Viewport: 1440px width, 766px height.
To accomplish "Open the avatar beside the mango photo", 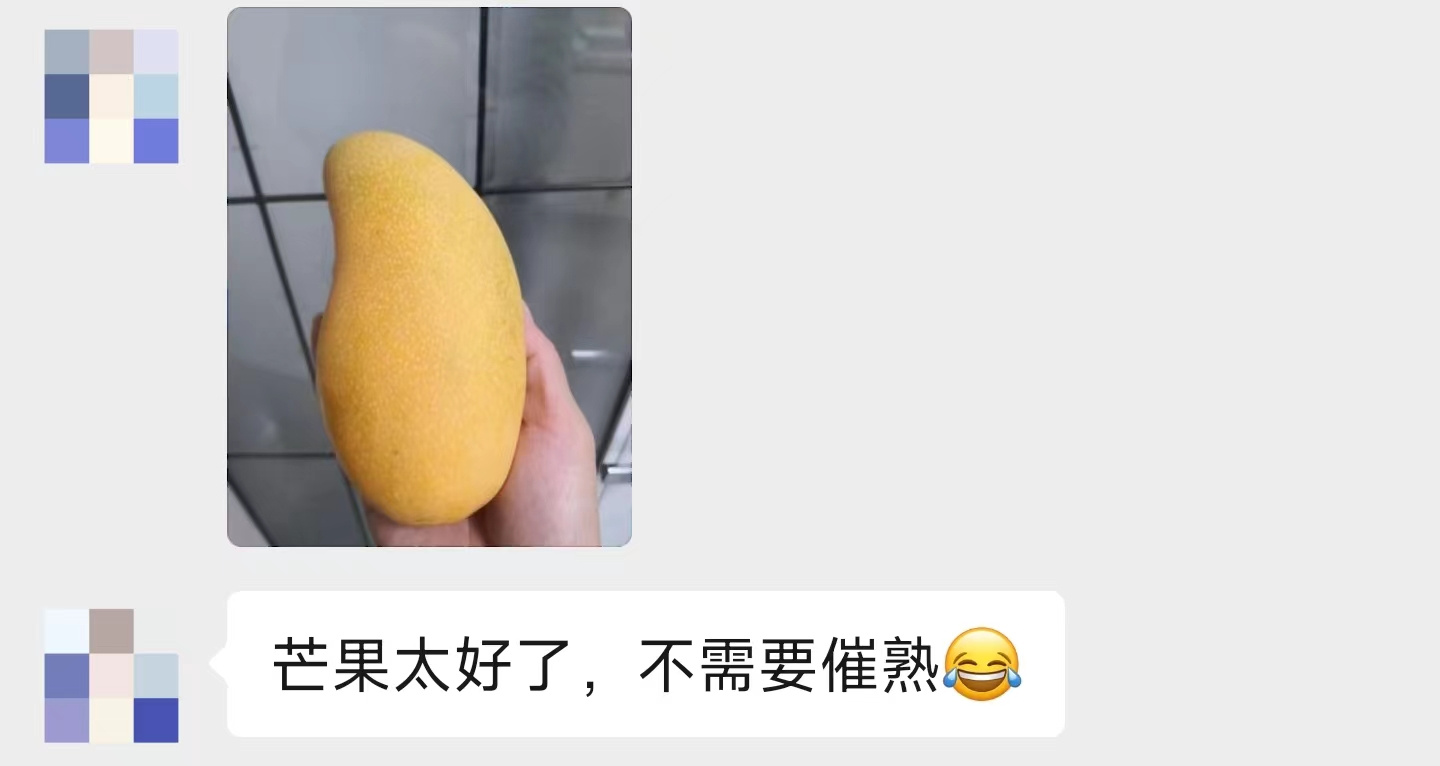I will 111,96.
